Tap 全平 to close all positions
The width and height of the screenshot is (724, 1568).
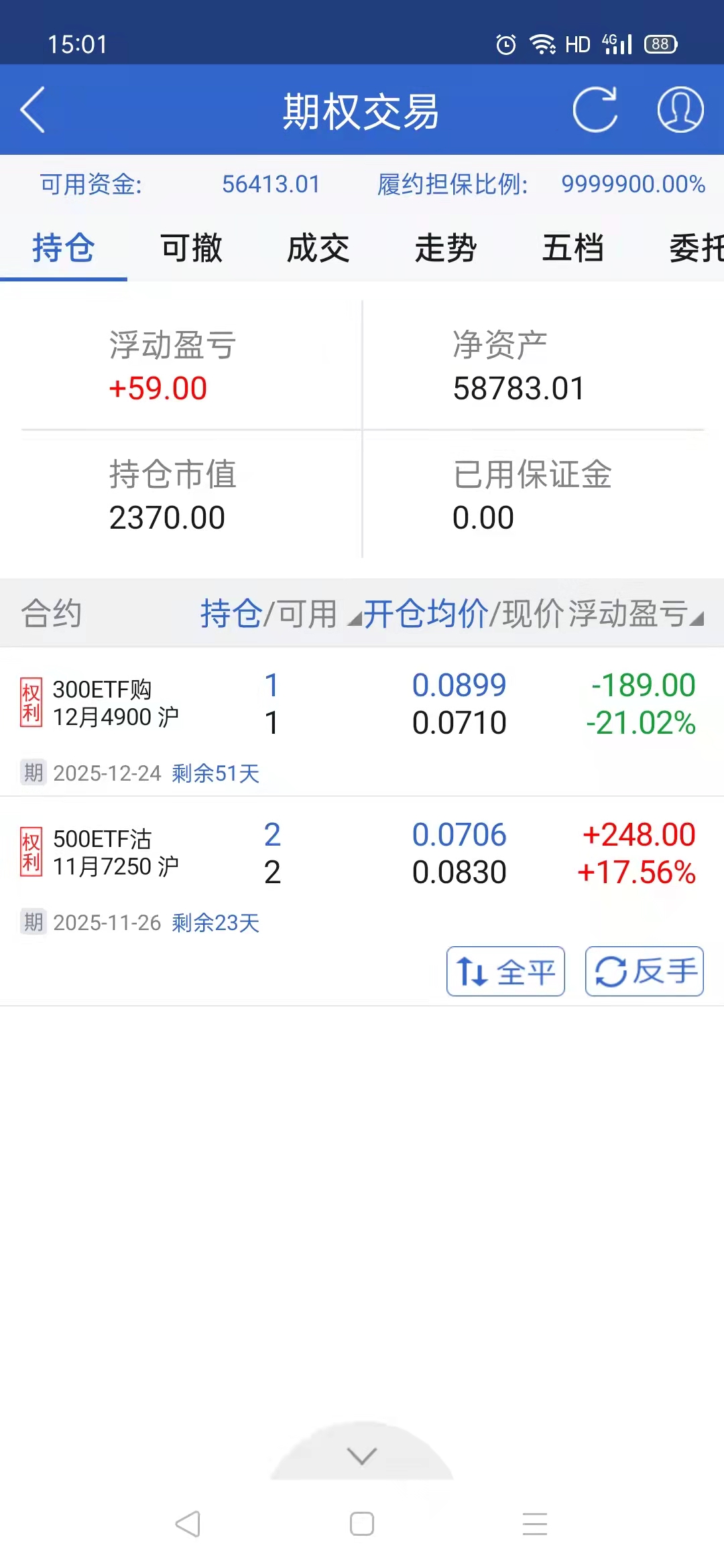coord(505,972)
